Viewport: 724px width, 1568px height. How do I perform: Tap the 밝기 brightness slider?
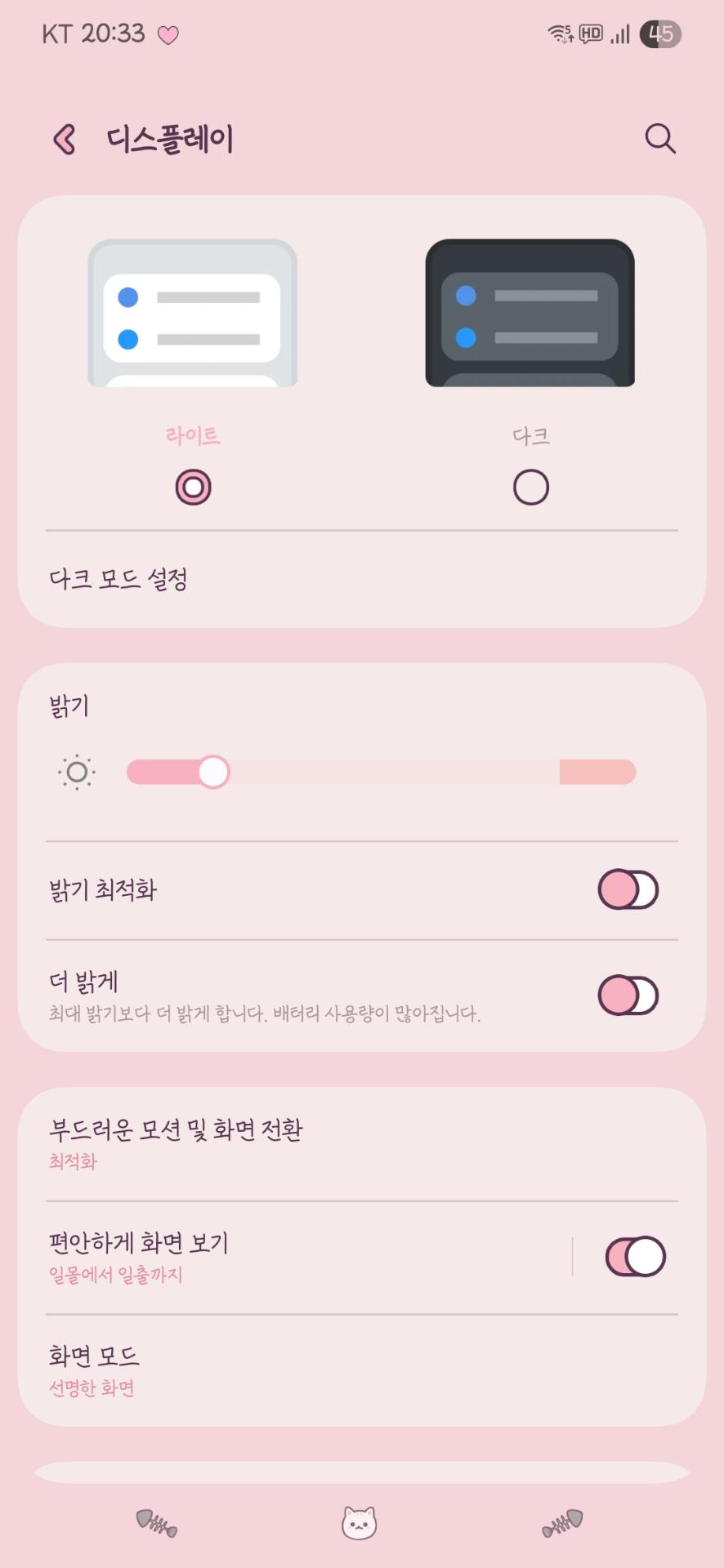tap(381, 772)
